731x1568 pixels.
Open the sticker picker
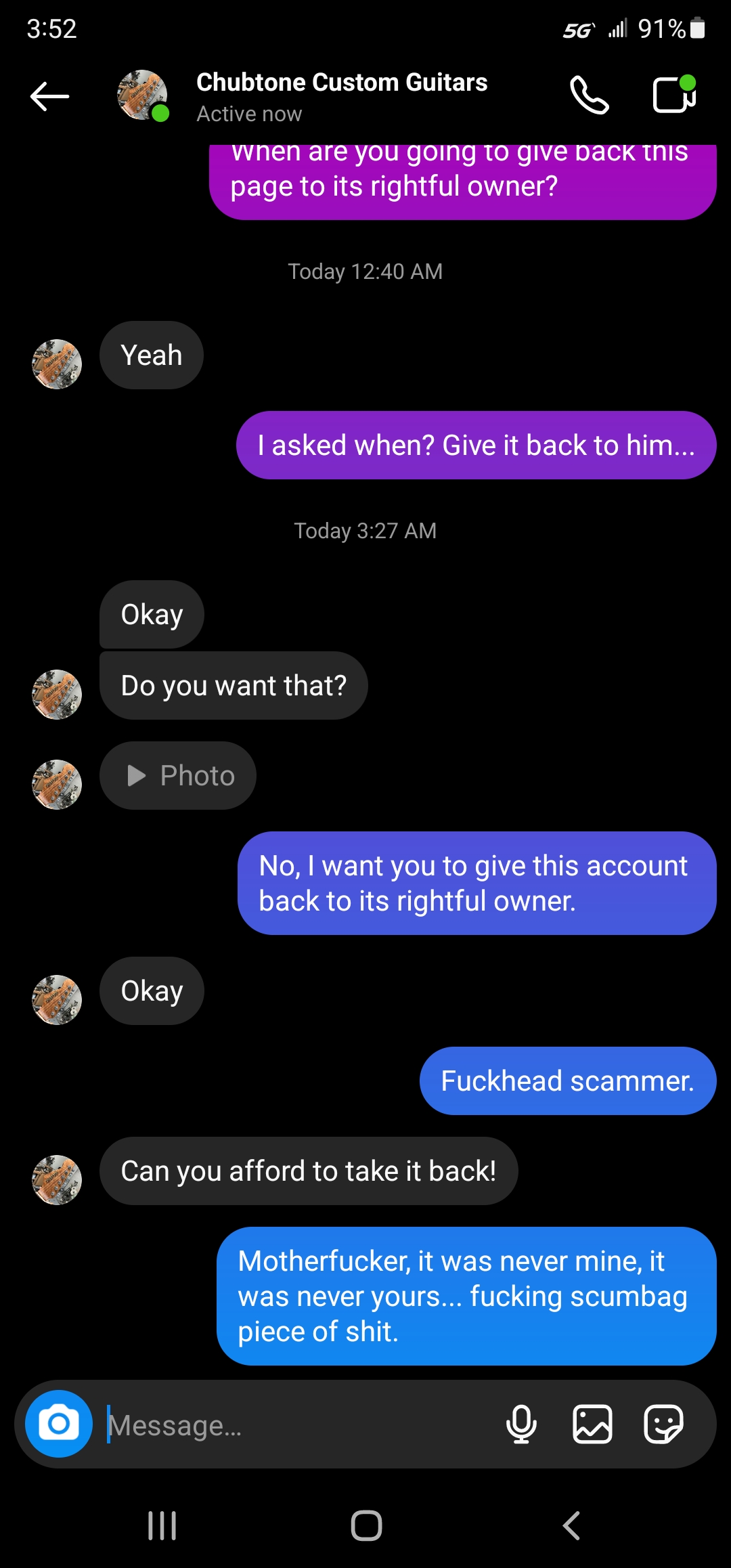click(663, 1424)
